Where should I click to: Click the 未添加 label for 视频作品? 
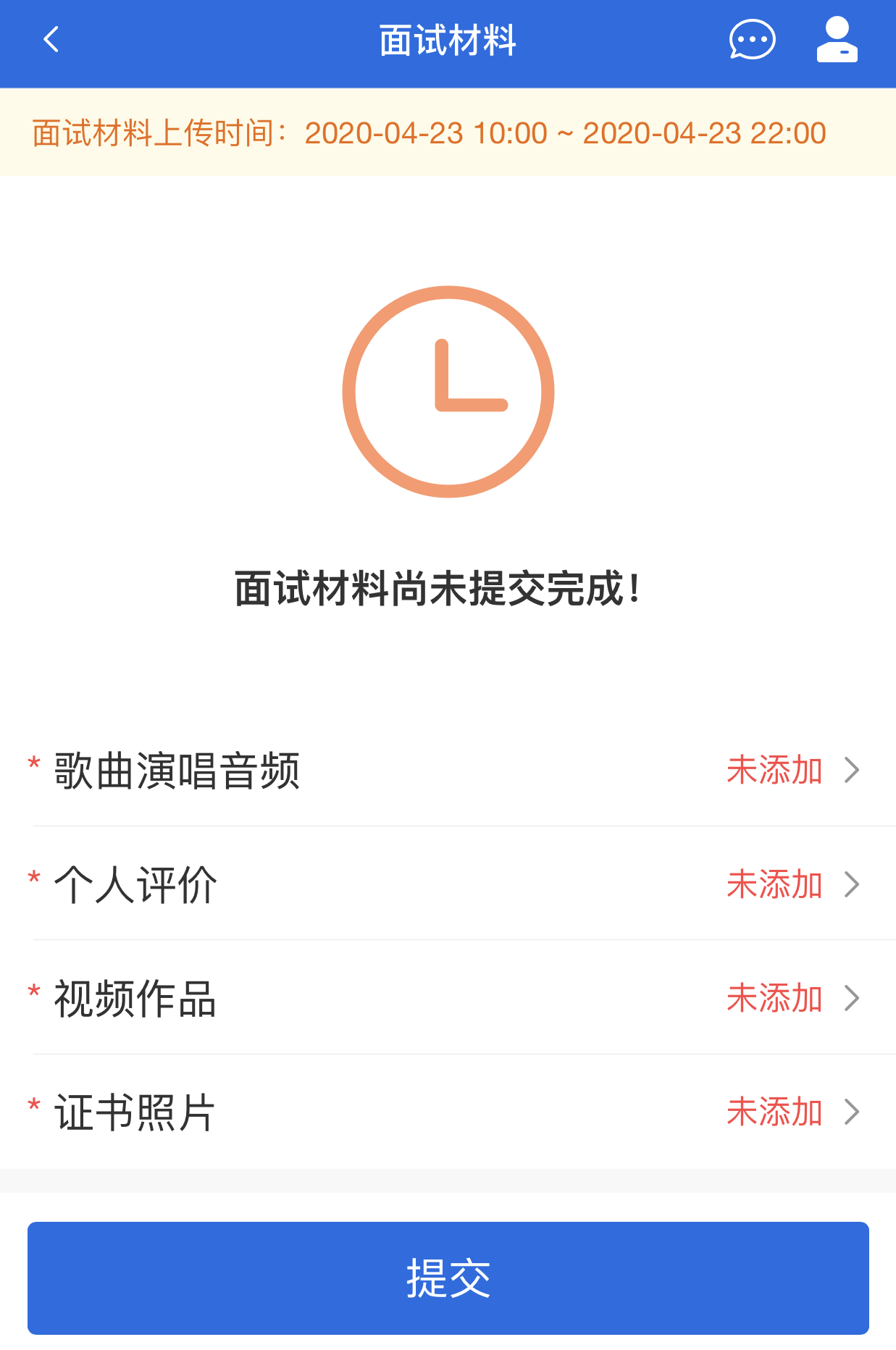(774, 999)
